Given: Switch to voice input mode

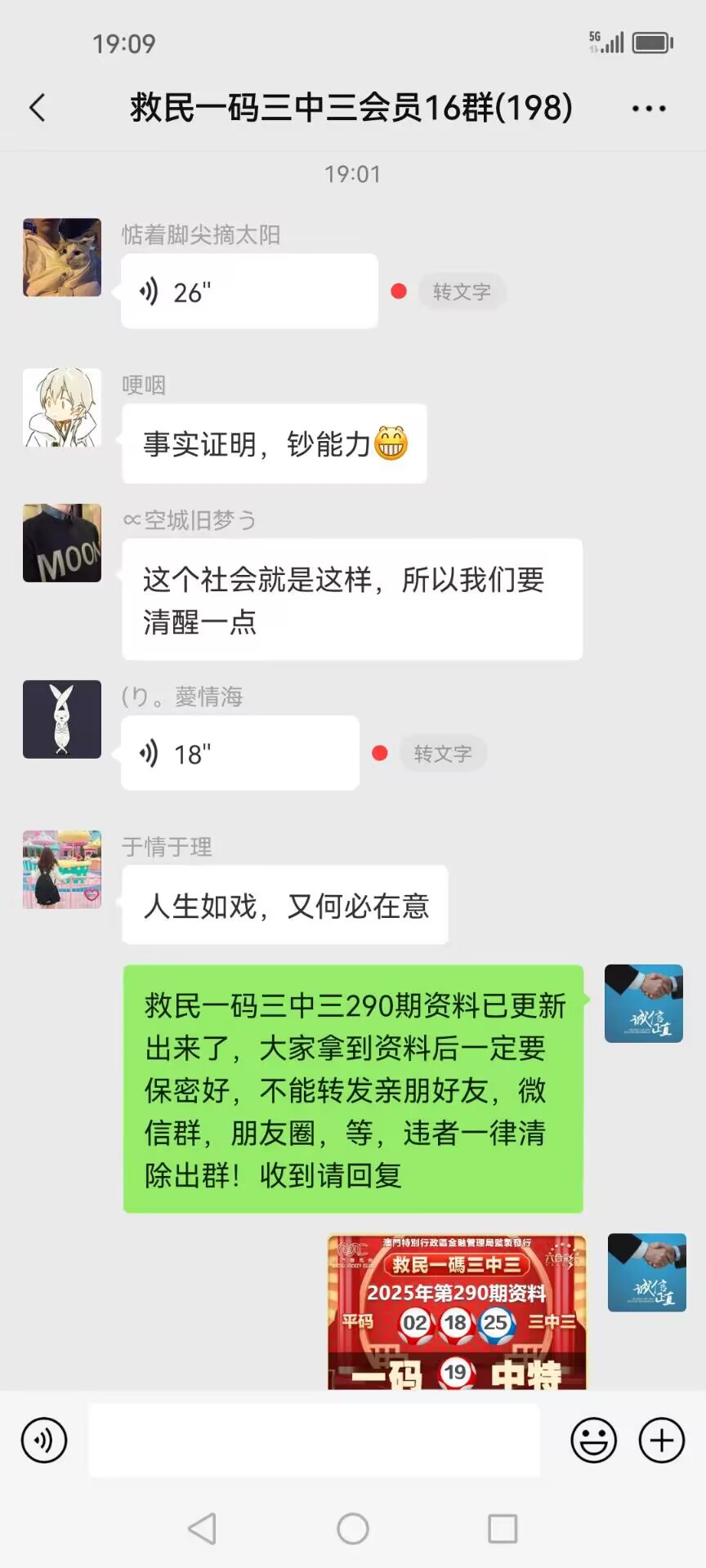Looking at the screenshot, I should pyautogui.click(x=44, y=1440).
